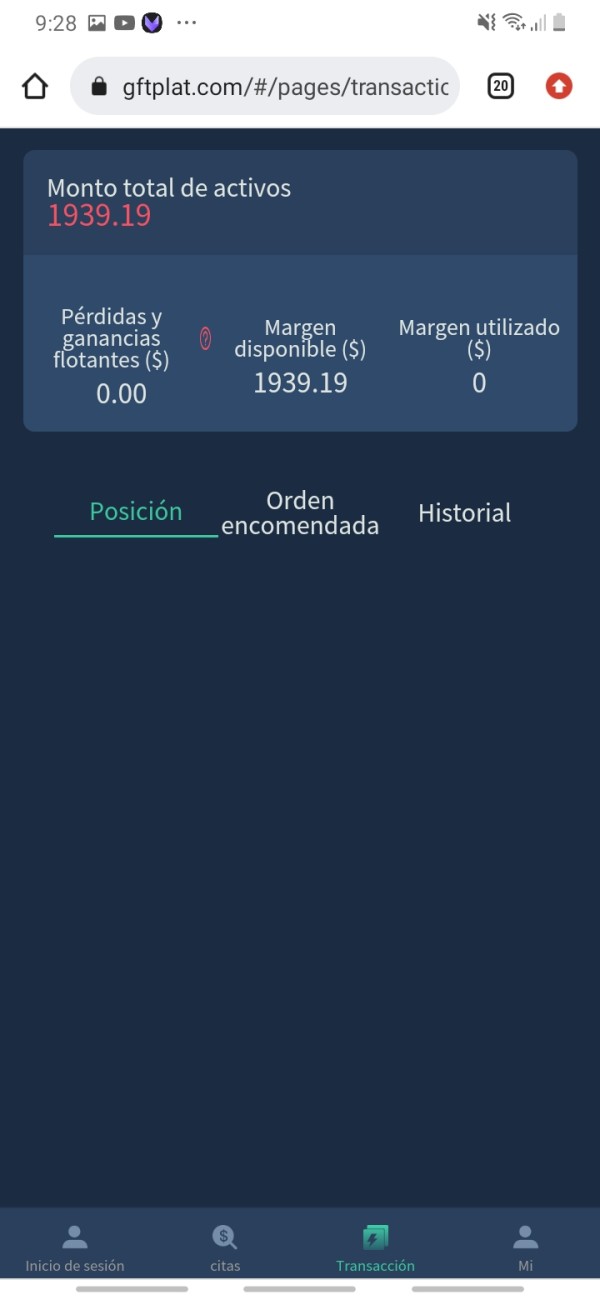Tap the red update arrow icon
The width and height of the screenshot is (600, 1300).
(x=559, y=87)
